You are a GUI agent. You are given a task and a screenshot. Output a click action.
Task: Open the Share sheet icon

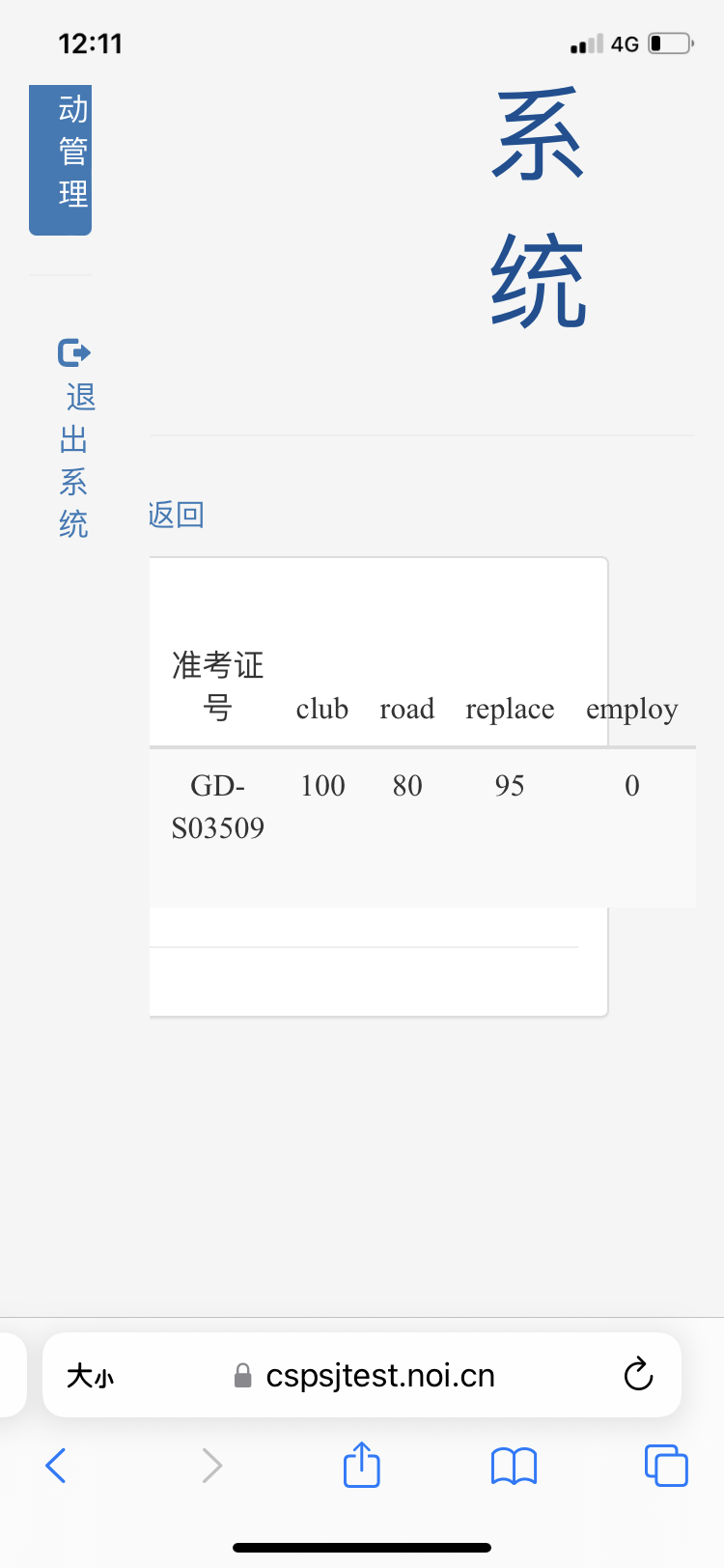point(361,1465)
